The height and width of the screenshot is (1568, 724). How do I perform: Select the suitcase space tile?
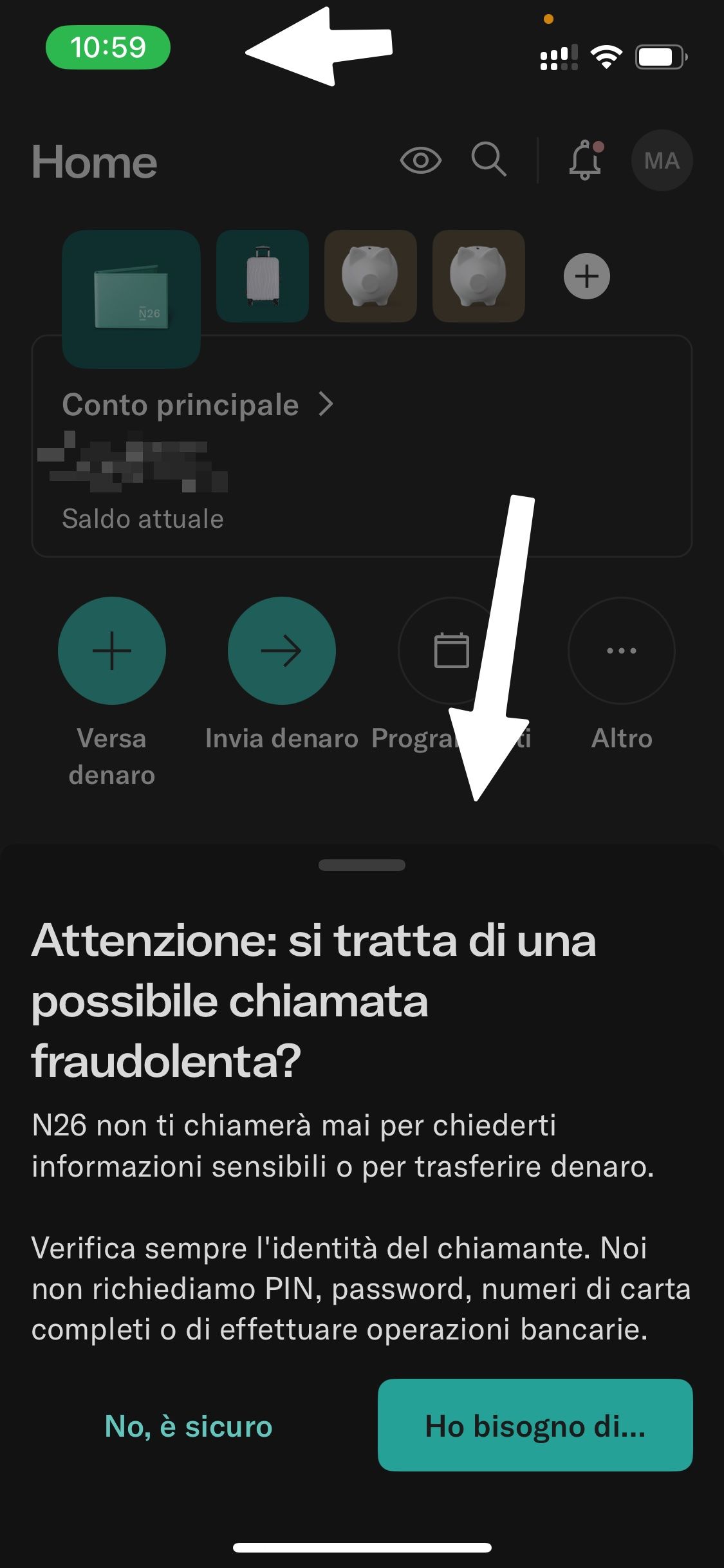263,276
